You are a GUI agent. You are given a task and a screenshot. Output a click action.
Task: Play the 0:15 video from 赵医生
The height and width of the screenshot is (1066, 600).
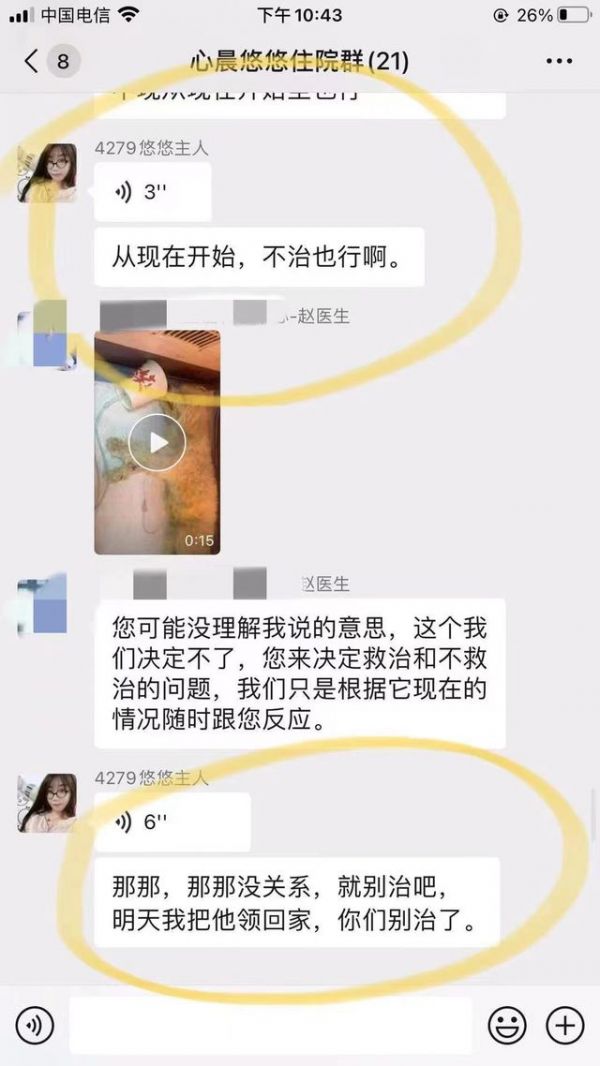pyautogui.click(x=157, y=442)
